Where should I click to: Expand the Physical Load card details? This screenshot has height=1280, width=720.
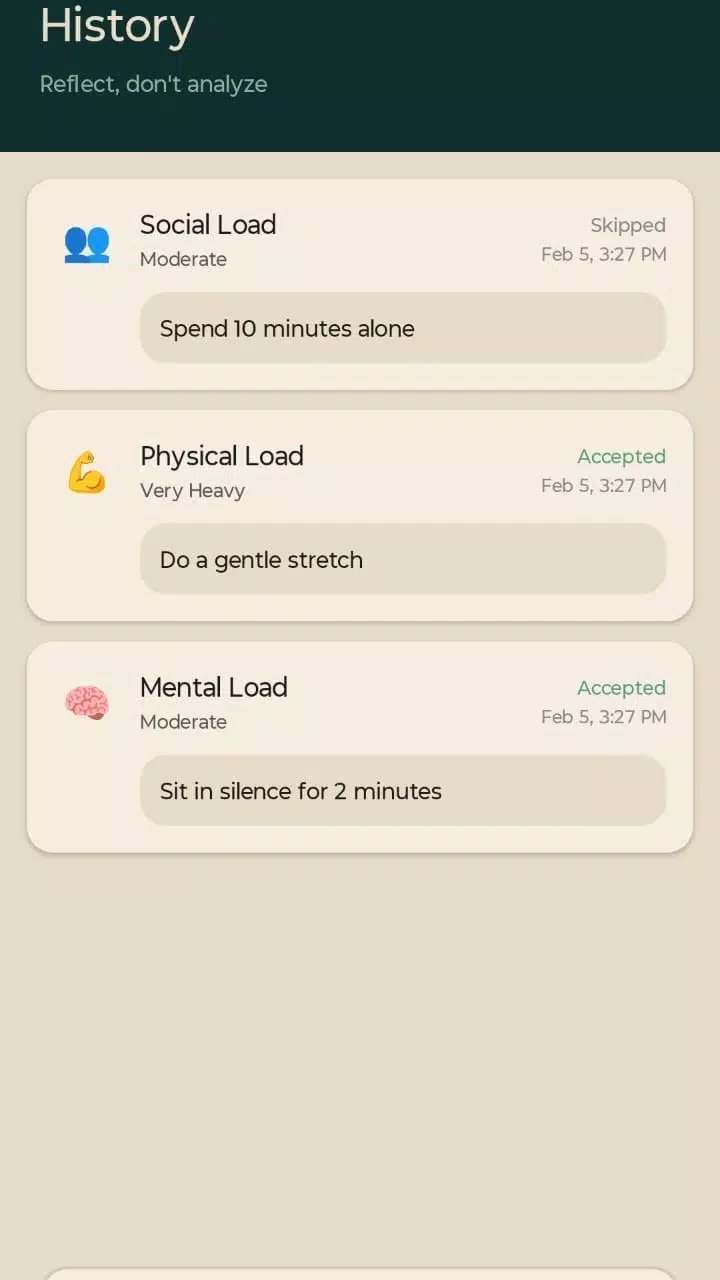360,515
